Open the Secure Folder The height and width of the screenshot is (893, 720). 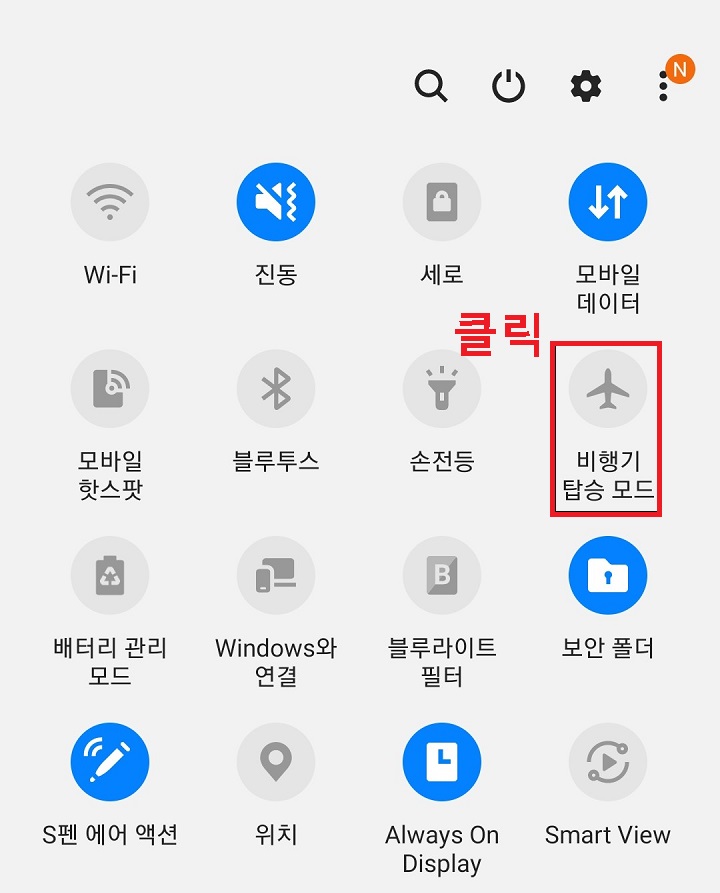(x=608, y=575)
